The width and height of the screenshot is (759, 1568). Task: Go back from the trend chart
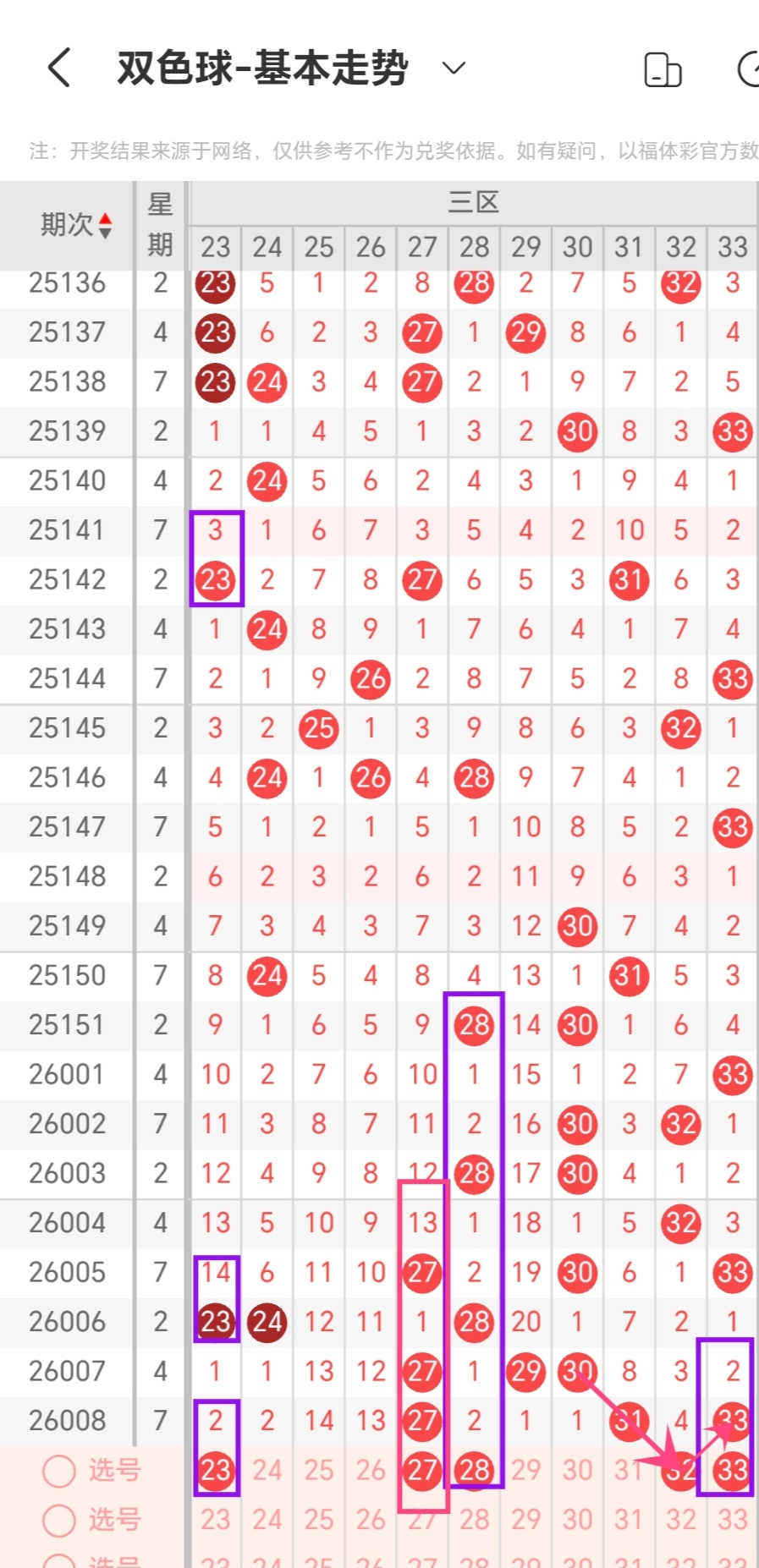(x=59, y=68)
